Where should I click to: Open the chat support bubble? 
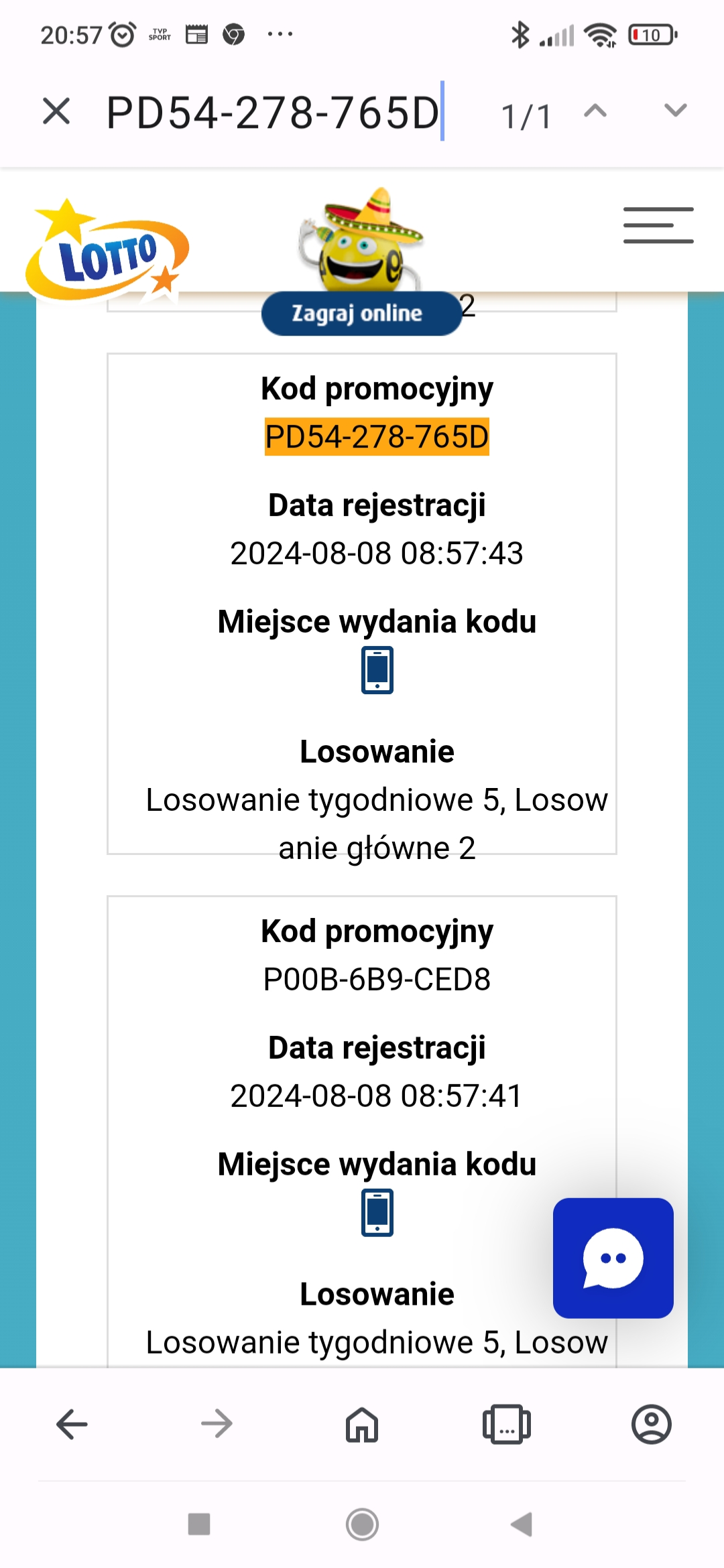(613, 1258)
